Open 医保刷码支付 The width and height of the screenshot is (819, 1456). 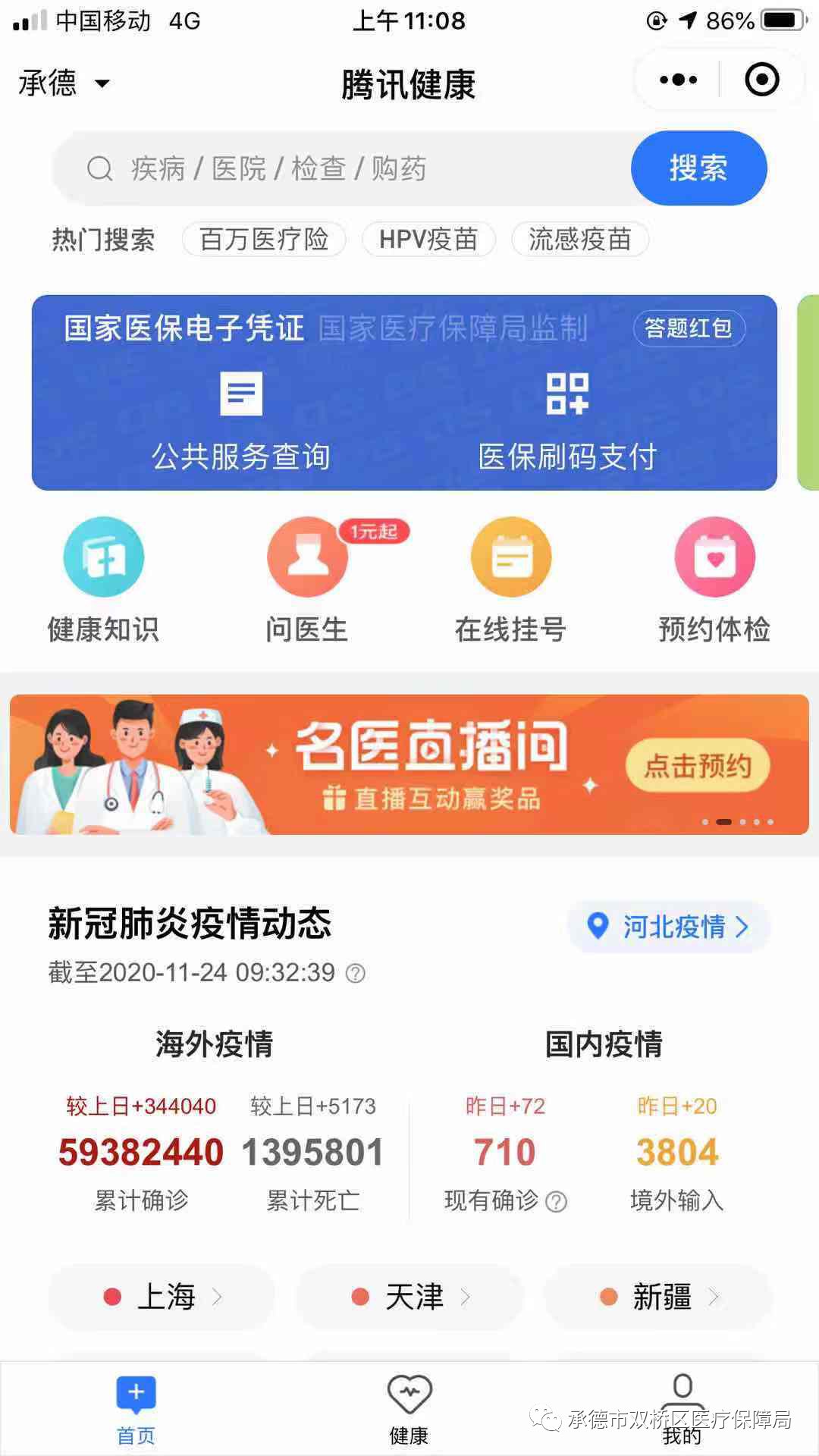(x=567, y=419)
